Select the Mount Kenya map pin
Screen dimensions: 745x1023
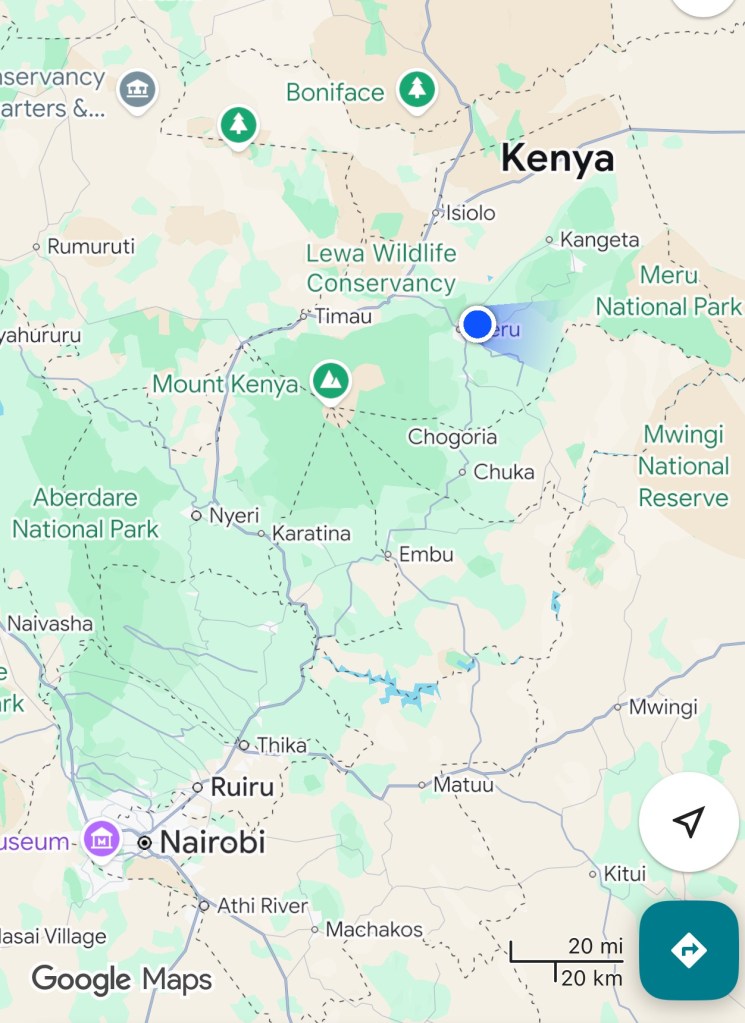point(329,380)
